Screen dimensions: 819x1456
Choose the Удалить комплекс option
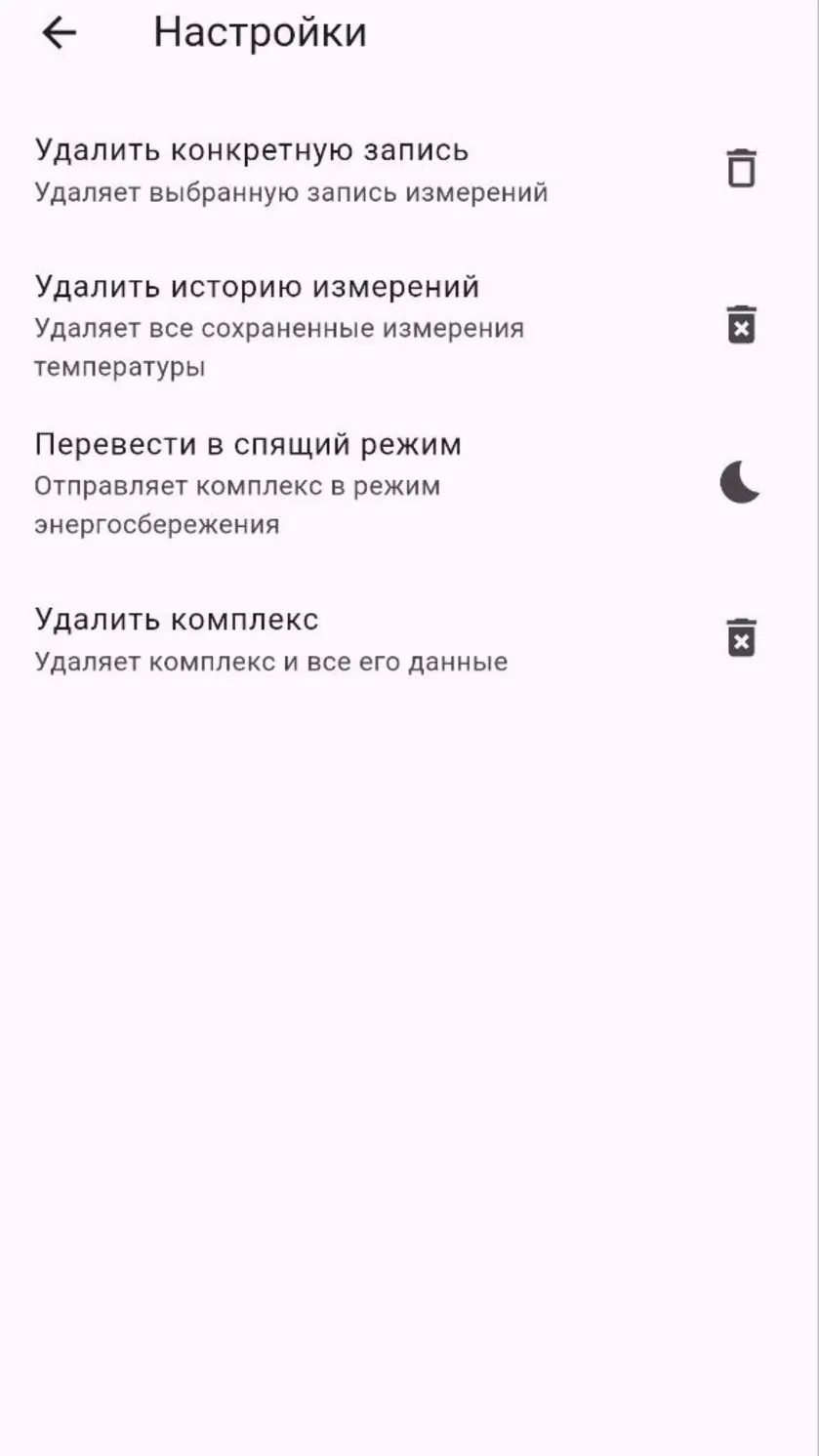click(x=409, y=639)
